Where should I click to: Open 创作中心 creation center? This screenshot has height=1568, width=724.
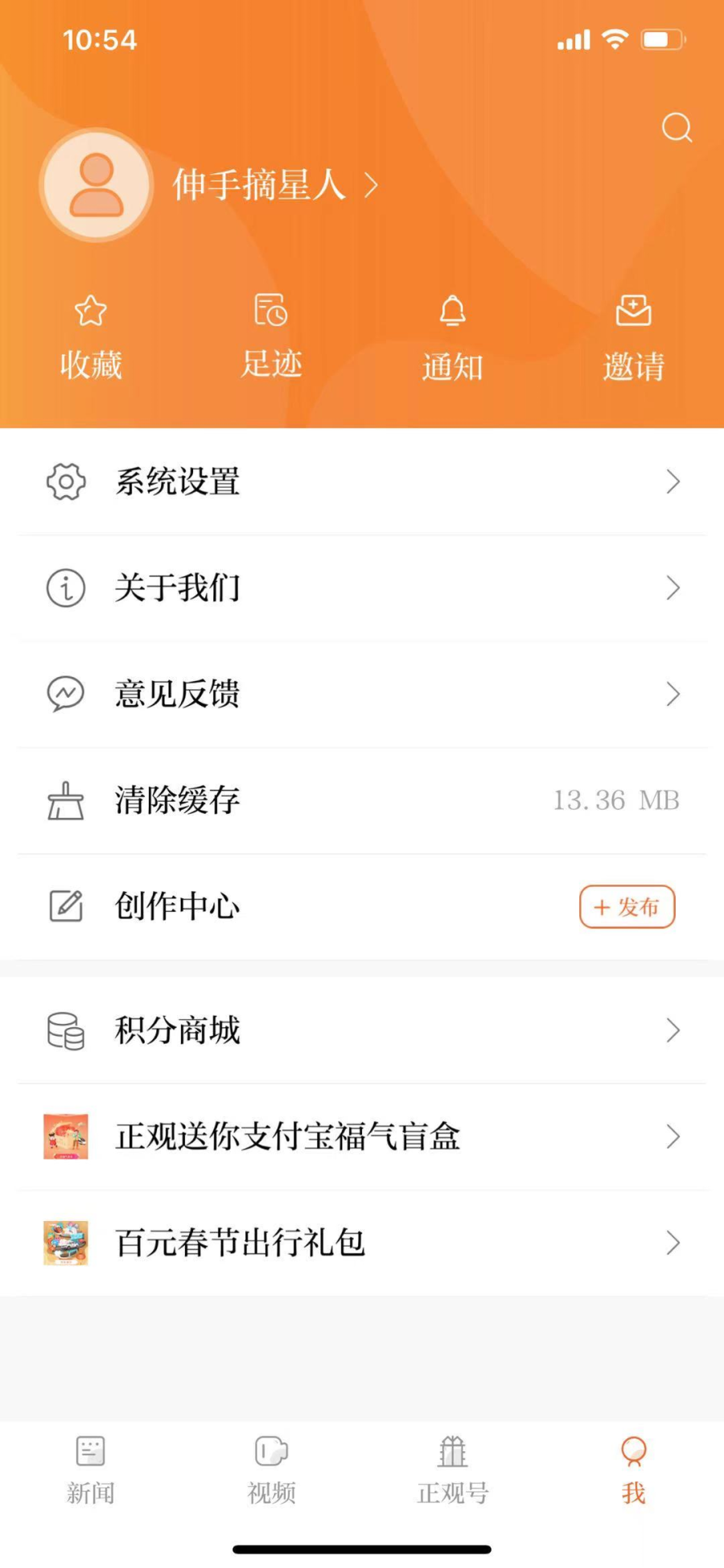tap(178, 906)
